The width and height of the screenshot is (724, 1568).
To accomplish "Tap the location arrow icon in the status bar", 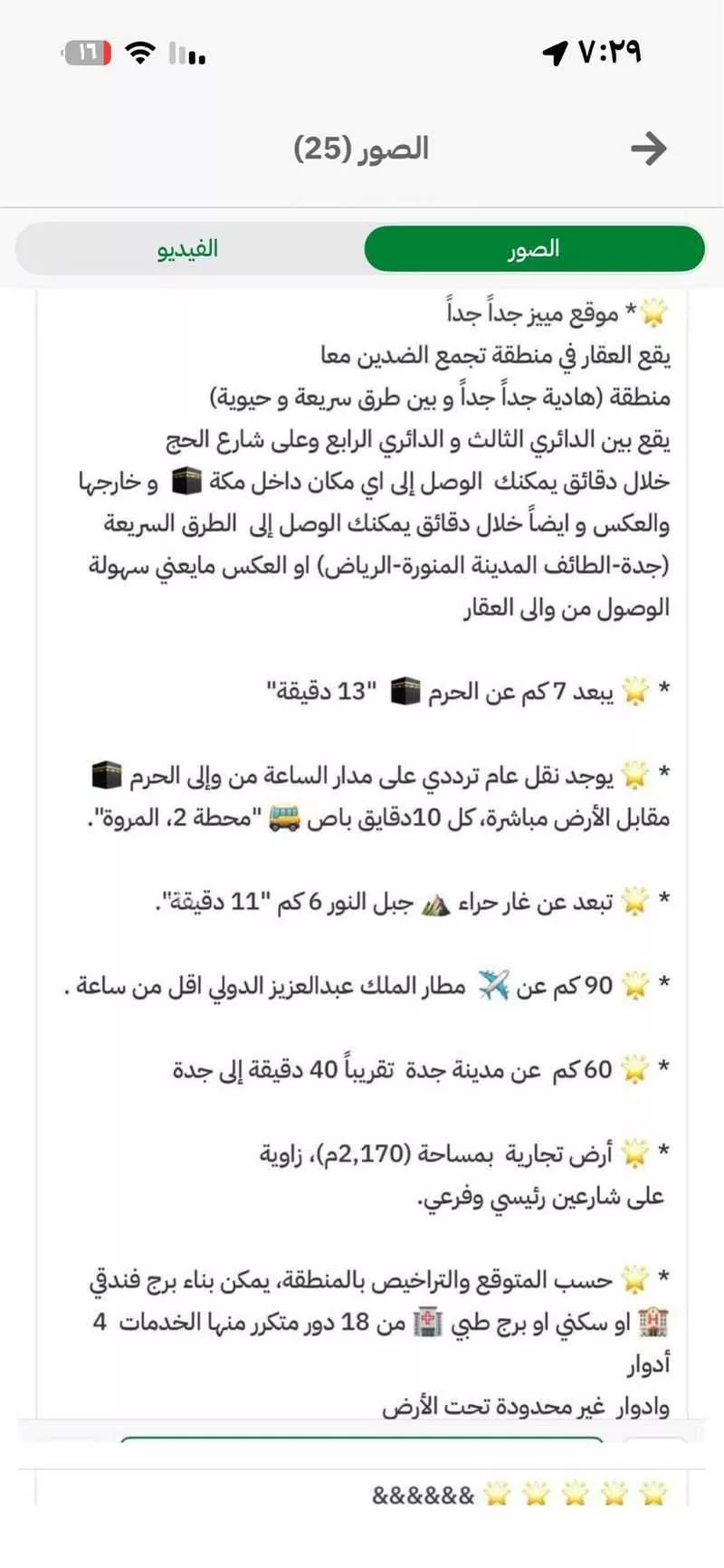I will (554, 52).
